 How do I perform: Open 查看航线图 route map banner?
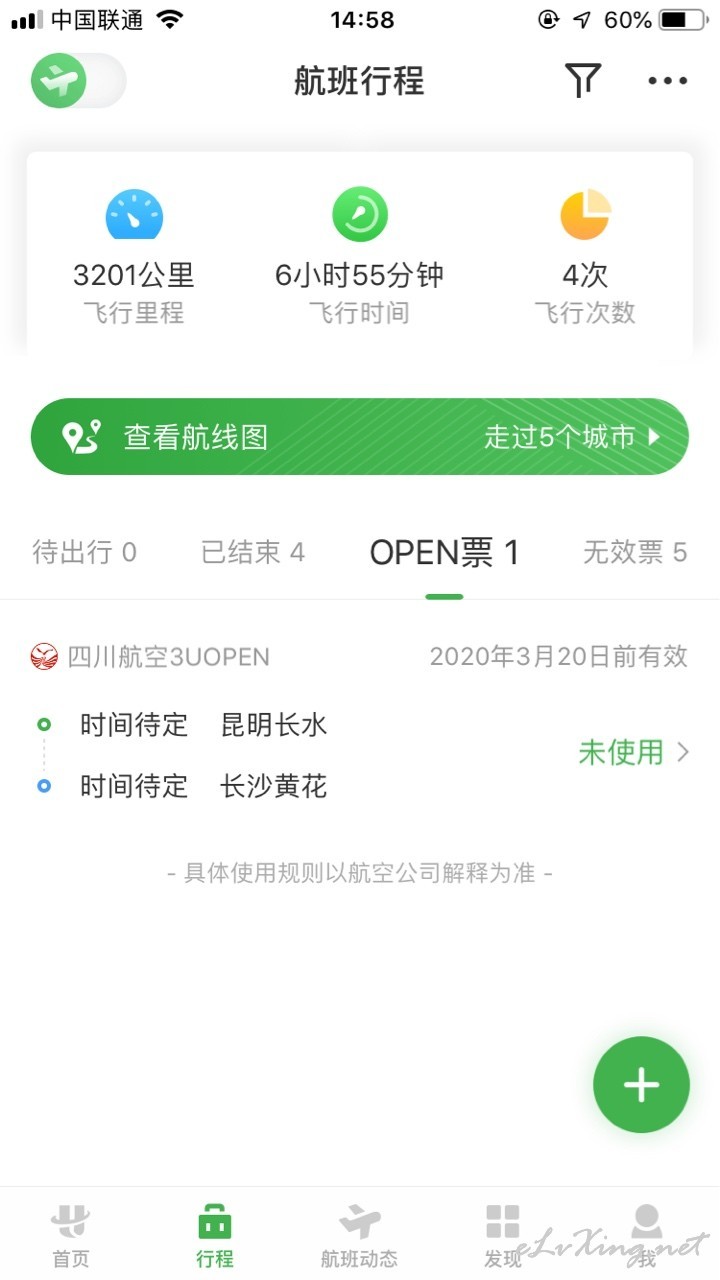pyautogui.click(x=360, y=437)
